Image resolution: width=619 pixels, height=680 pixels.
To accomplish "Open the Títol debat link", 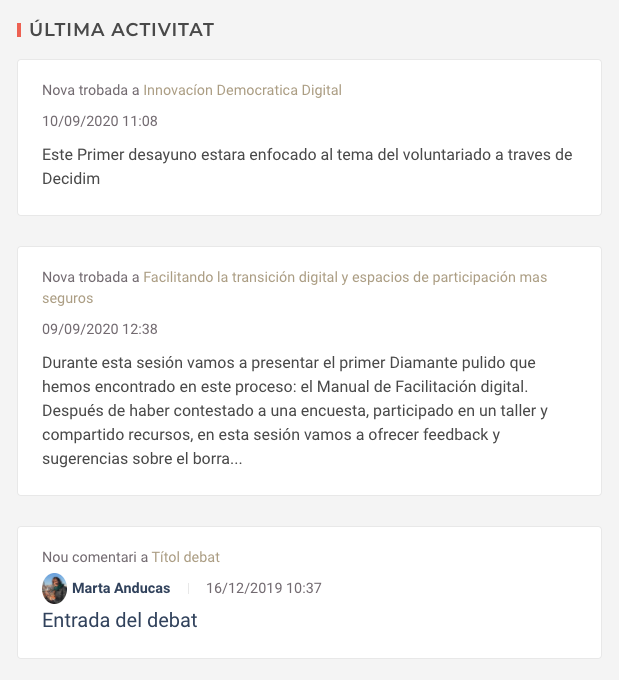I will click(x=186, y=557).
